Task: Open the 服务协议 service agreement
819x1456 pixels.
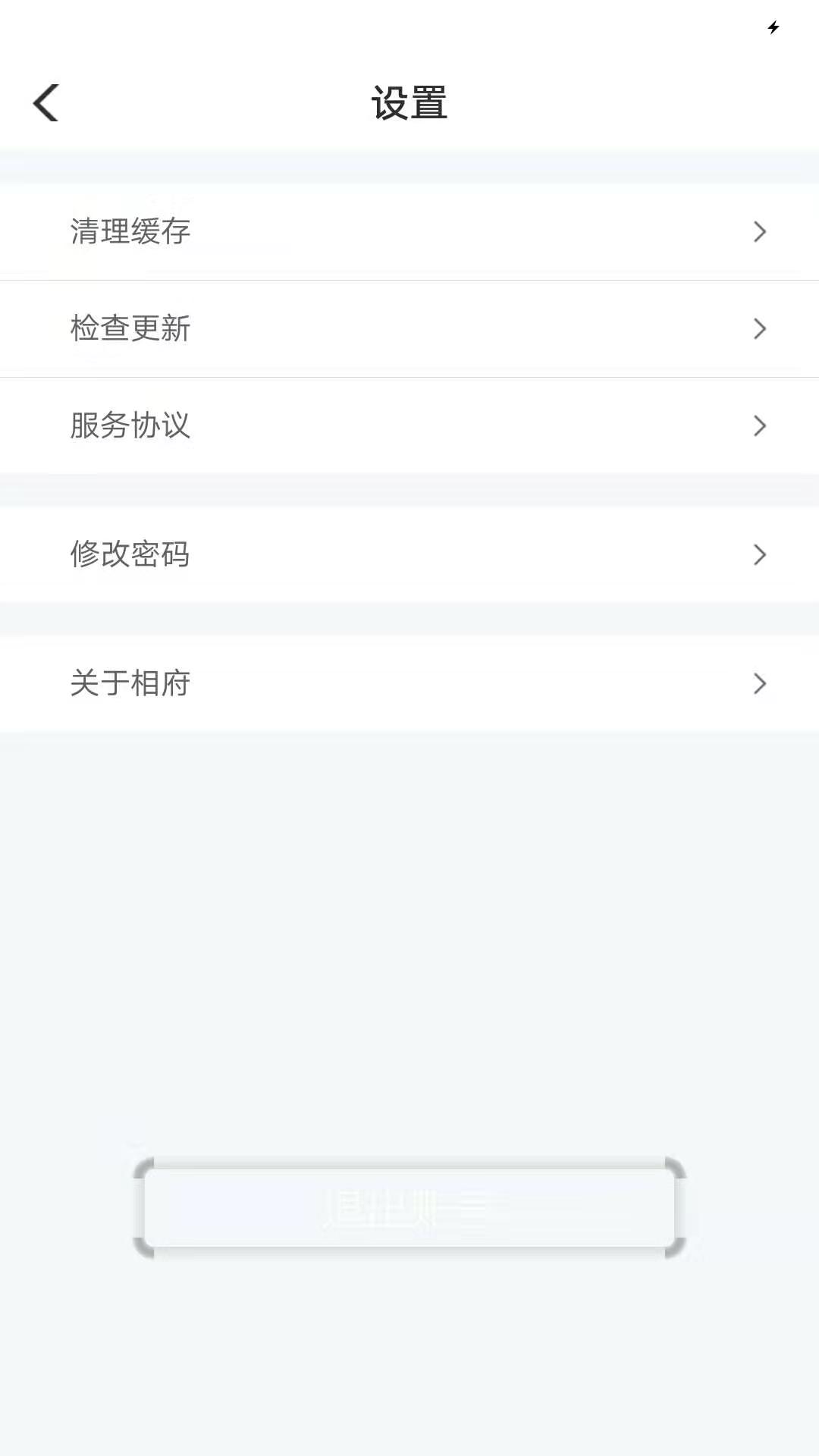Action: point(409,426)
